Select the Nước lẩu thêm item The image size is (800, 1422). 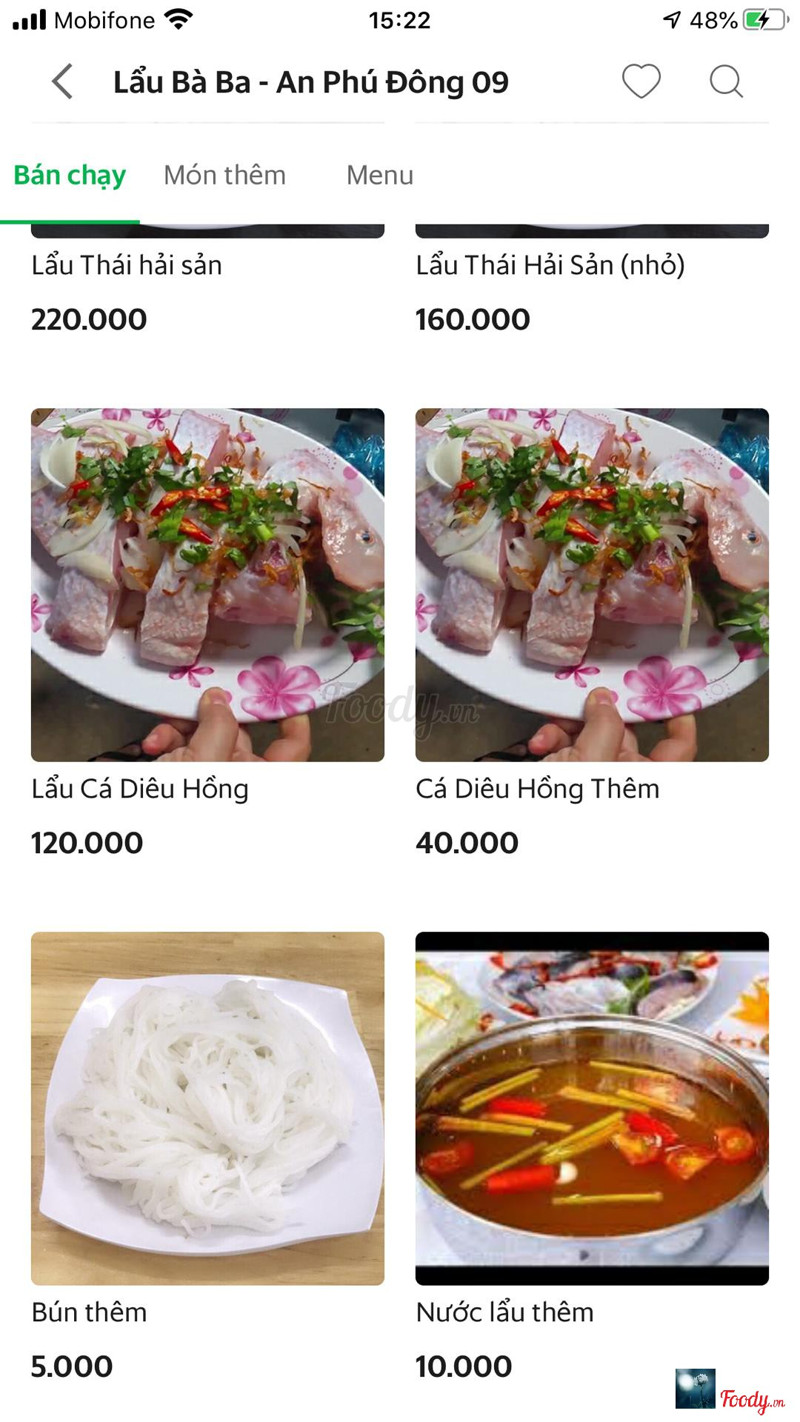click(592, 1108)
